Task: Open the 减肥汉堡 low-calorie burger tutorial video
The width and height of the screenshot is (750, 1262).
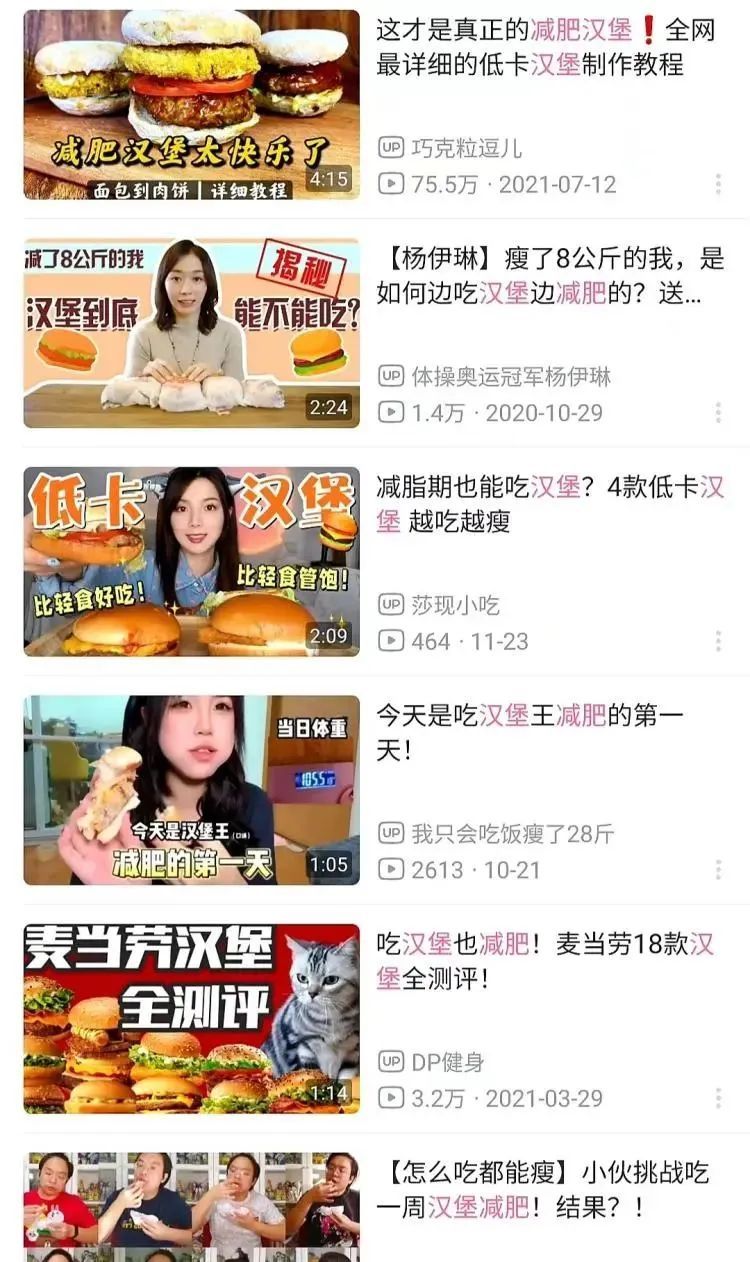Action: point(192,105)
